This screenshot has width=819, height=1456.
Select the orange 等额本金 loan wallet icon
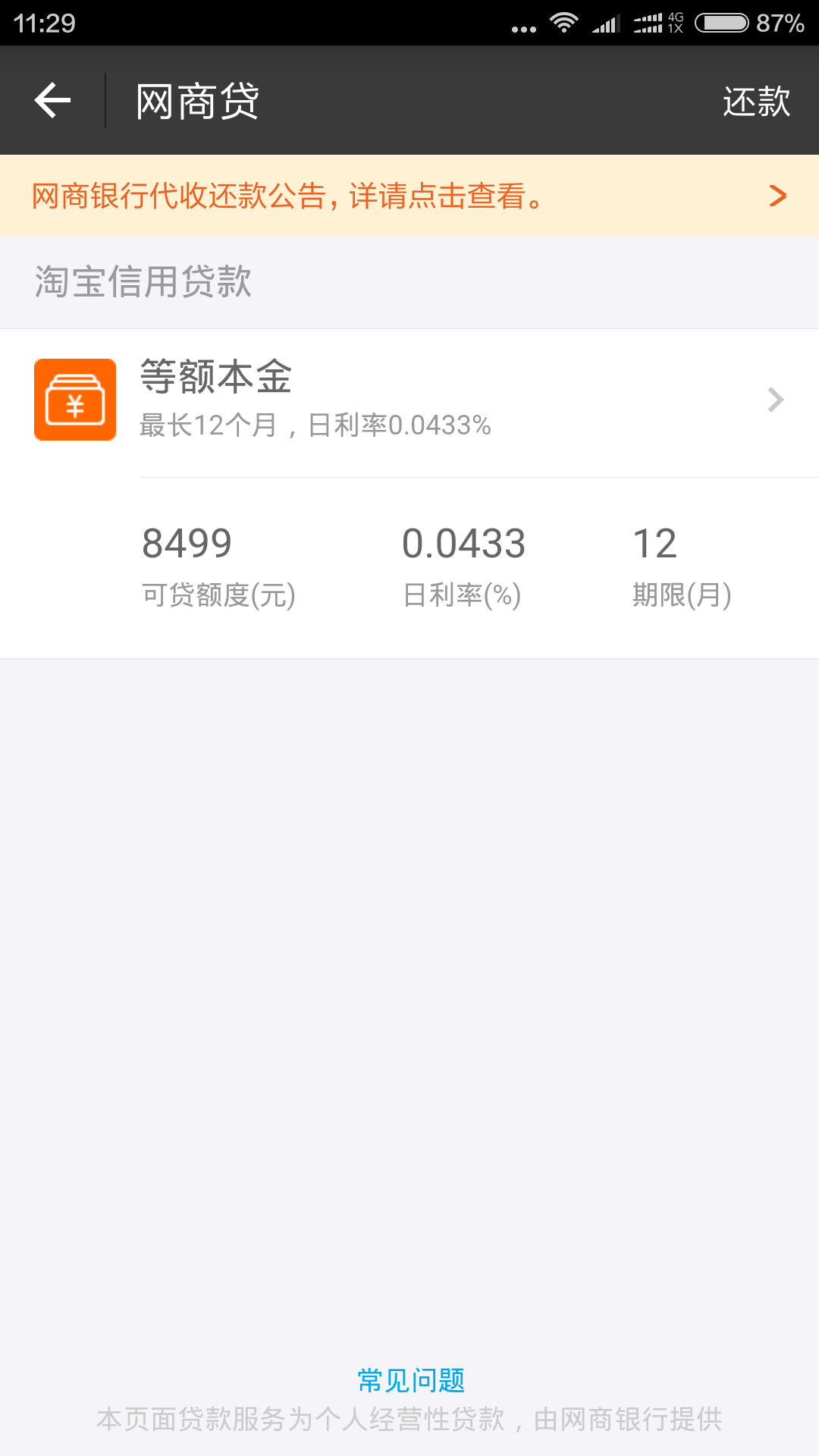(75, 400)
